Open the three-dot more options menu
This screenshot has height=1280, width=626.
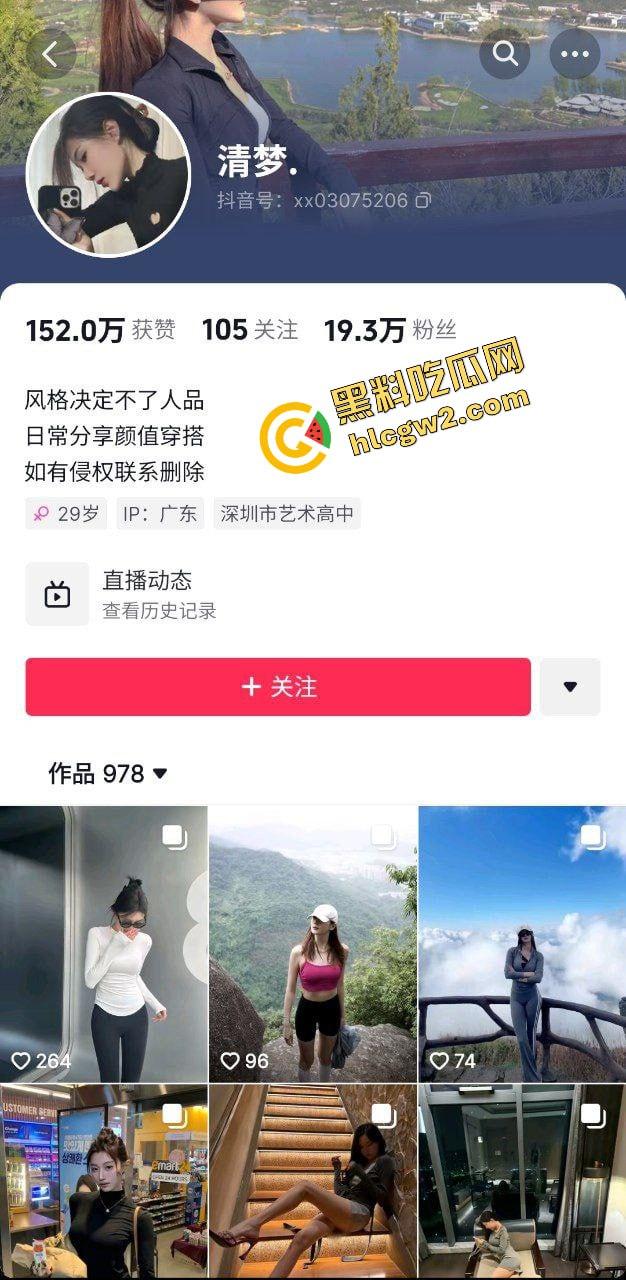point(575,54)
